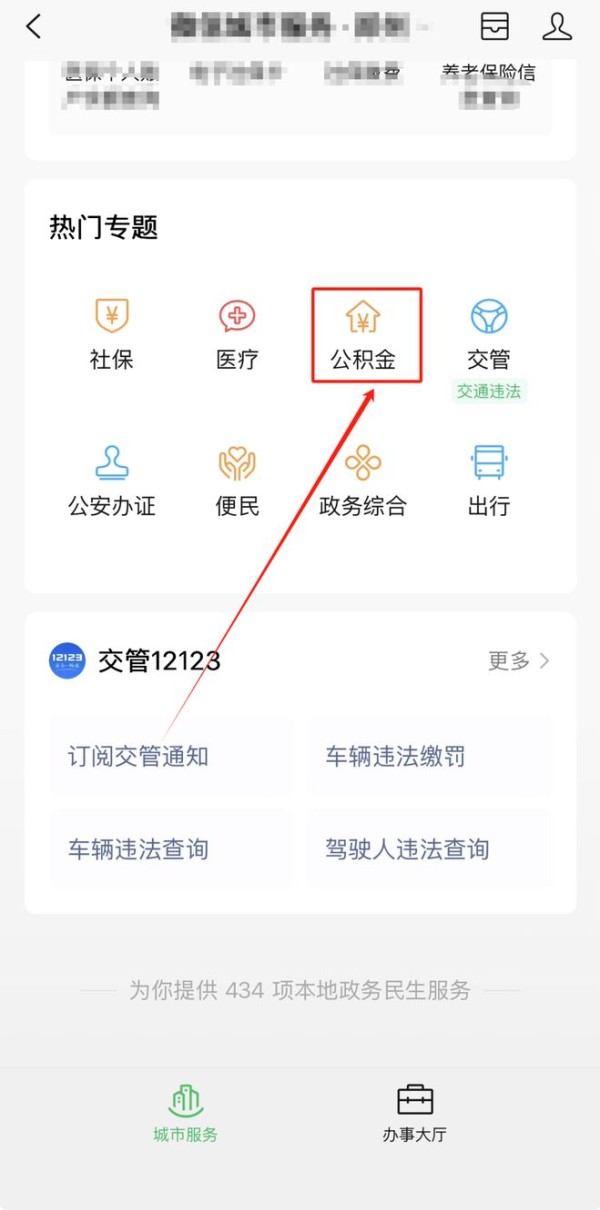The image size is (600, 1210).
Task: Open 车辆违法查询
Action: [x=172, y=850]
